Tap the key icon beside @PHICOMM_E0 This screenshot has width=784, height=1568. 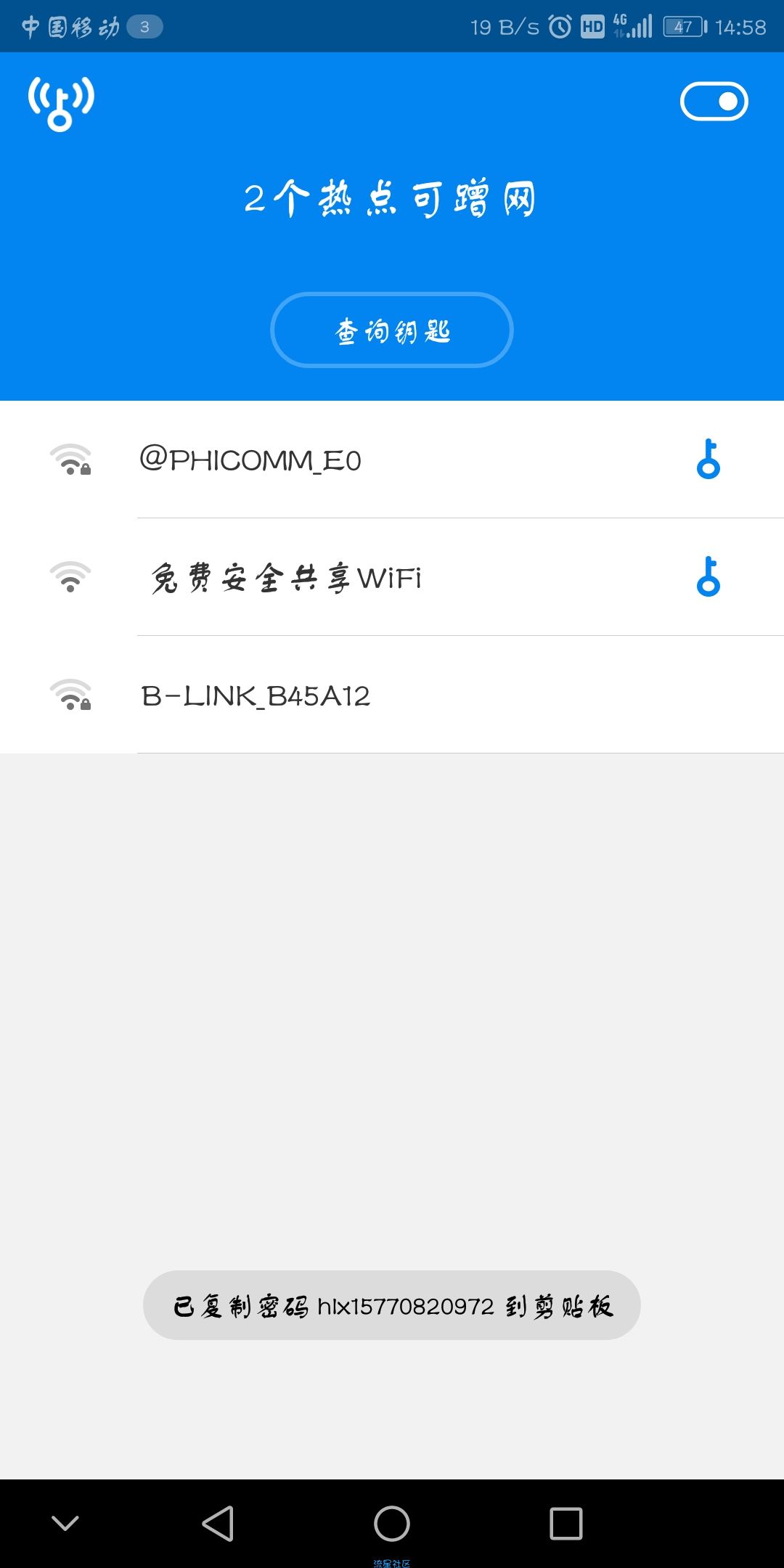coord(708,460)
